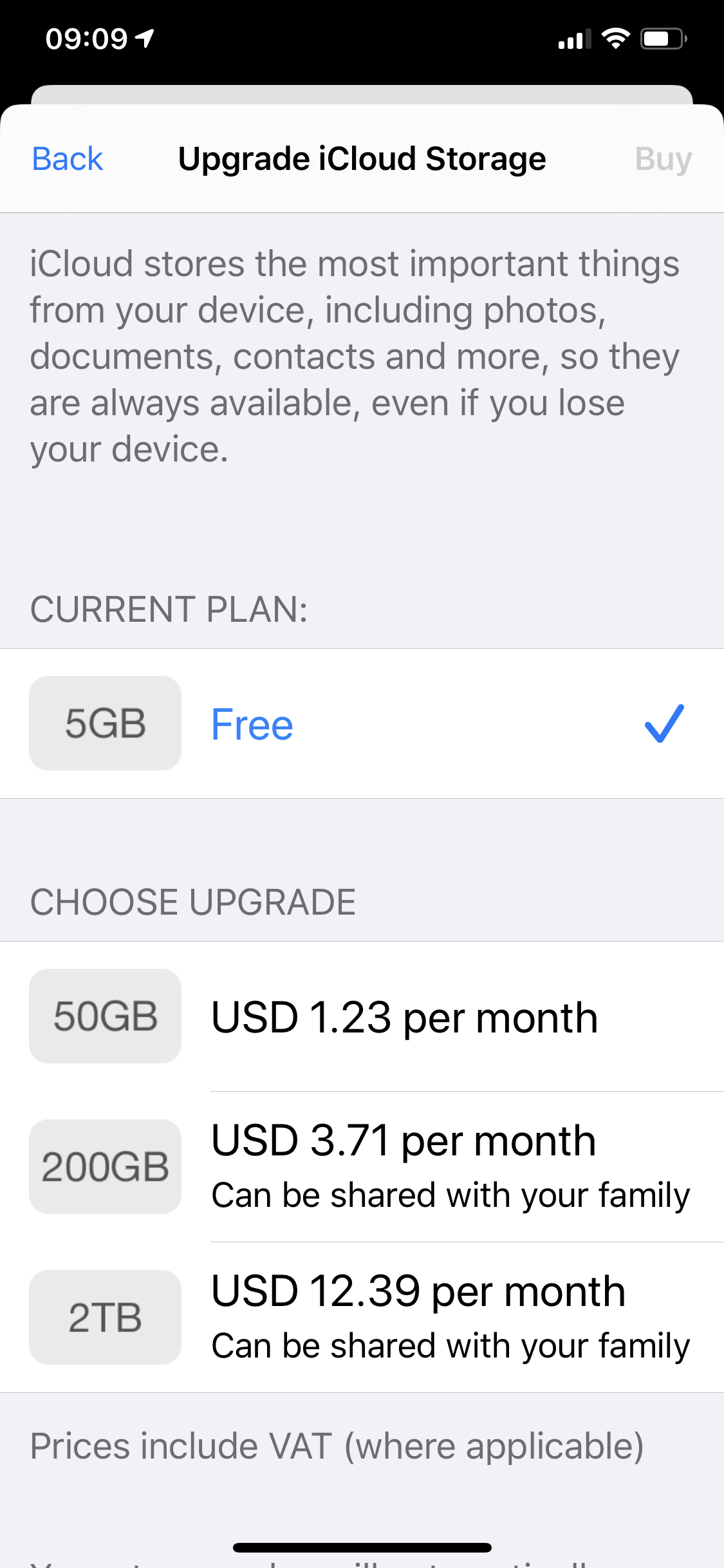
Task: Choose the 50GB plan at USD 1.23
Action: 360,1016
